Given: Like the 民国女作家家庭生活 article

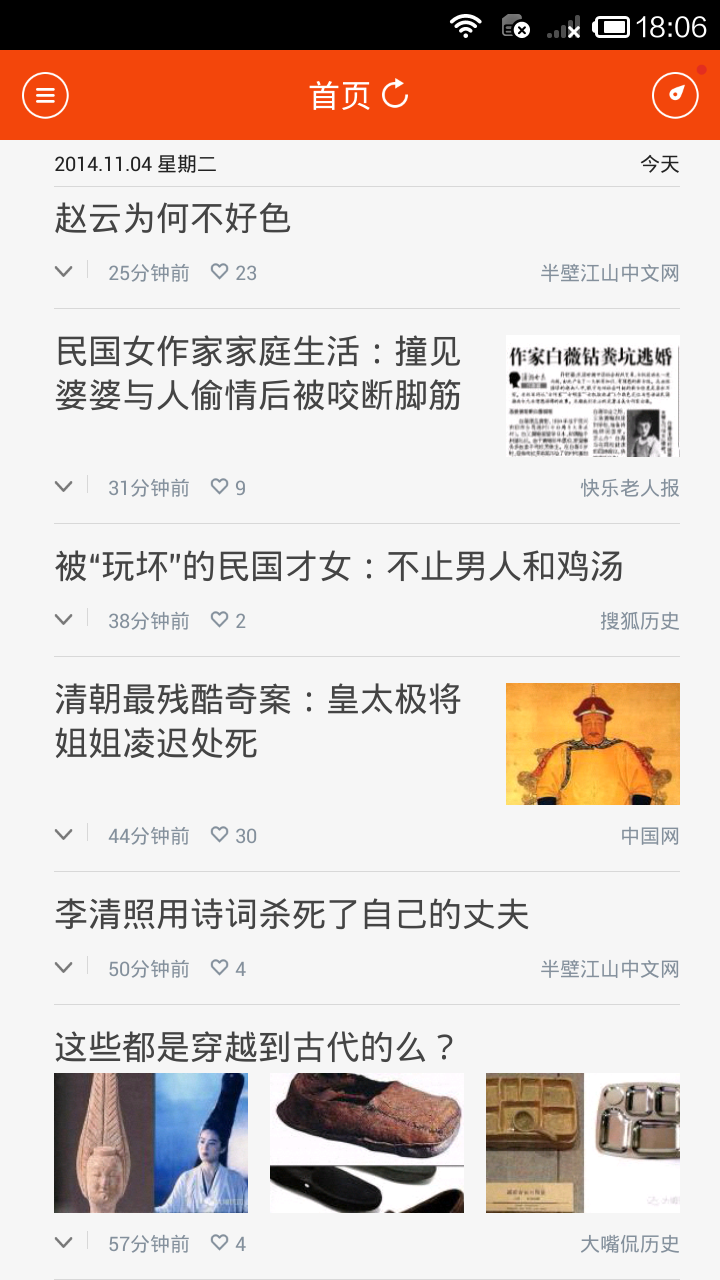Looking at the screenshot, I should point(220,487).
